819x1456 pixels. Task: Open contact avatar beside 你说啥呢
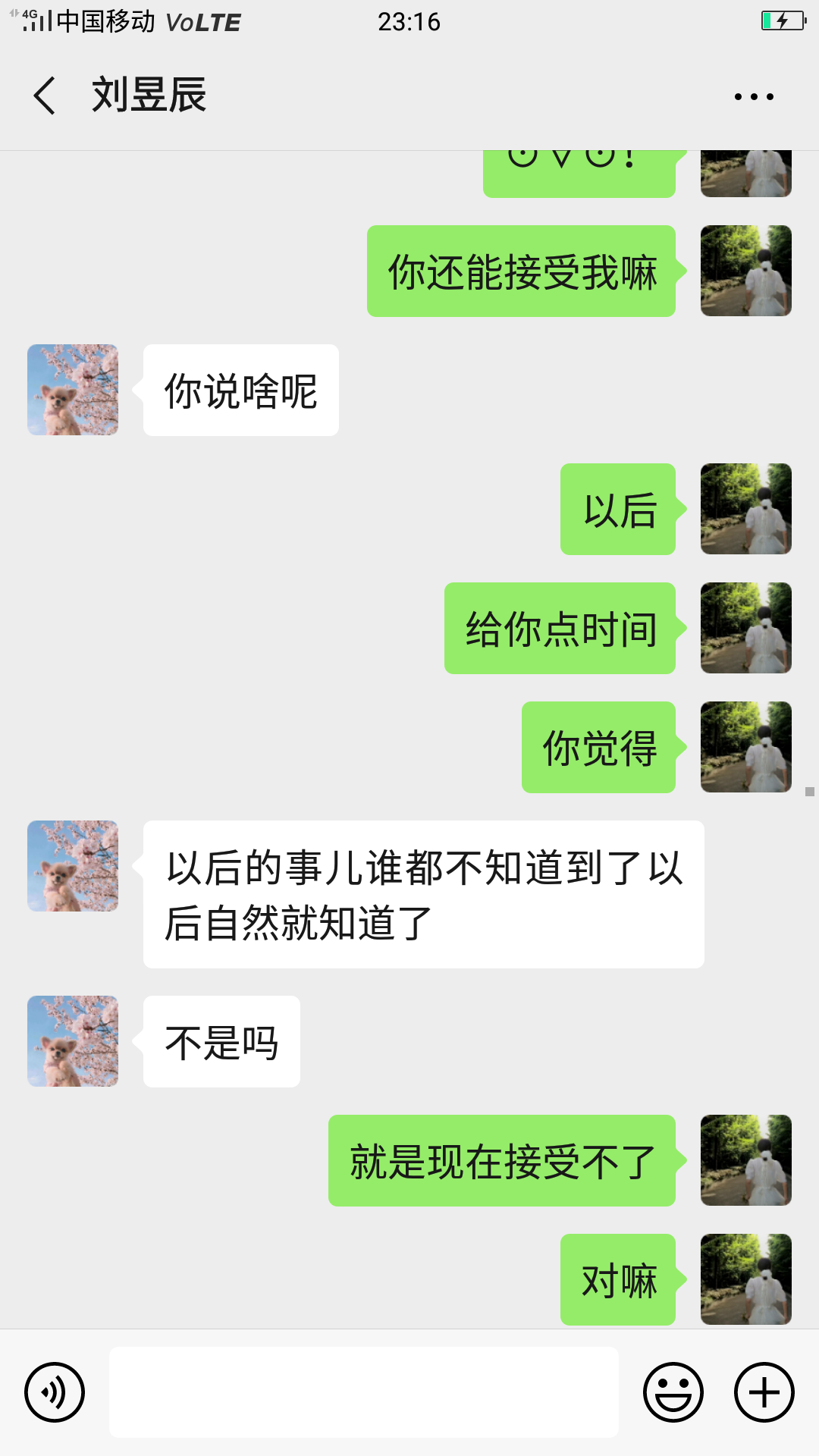tap(73, 390)
